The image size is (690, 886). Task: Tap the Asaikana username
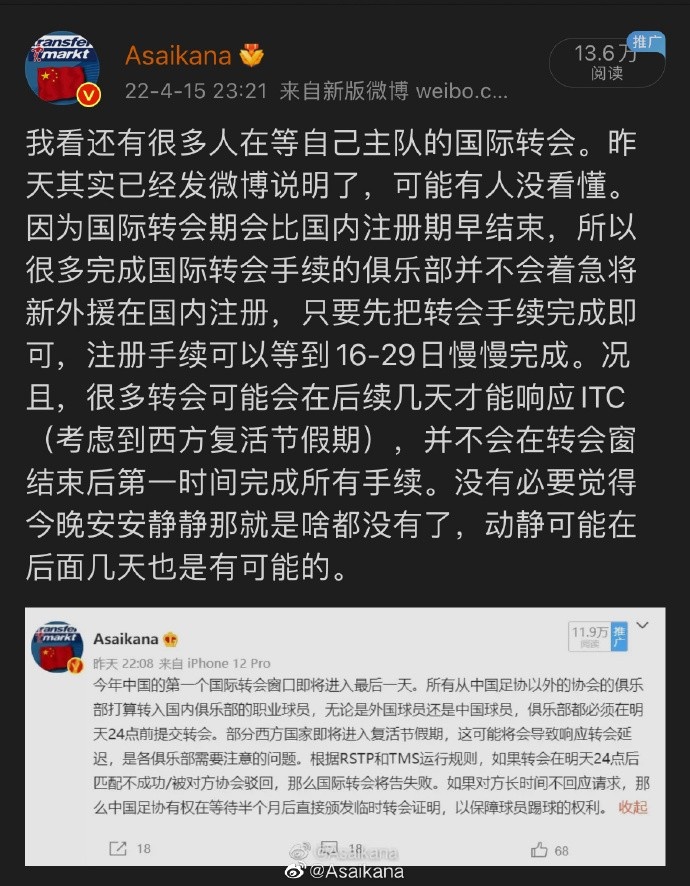[x=178, y=56]
